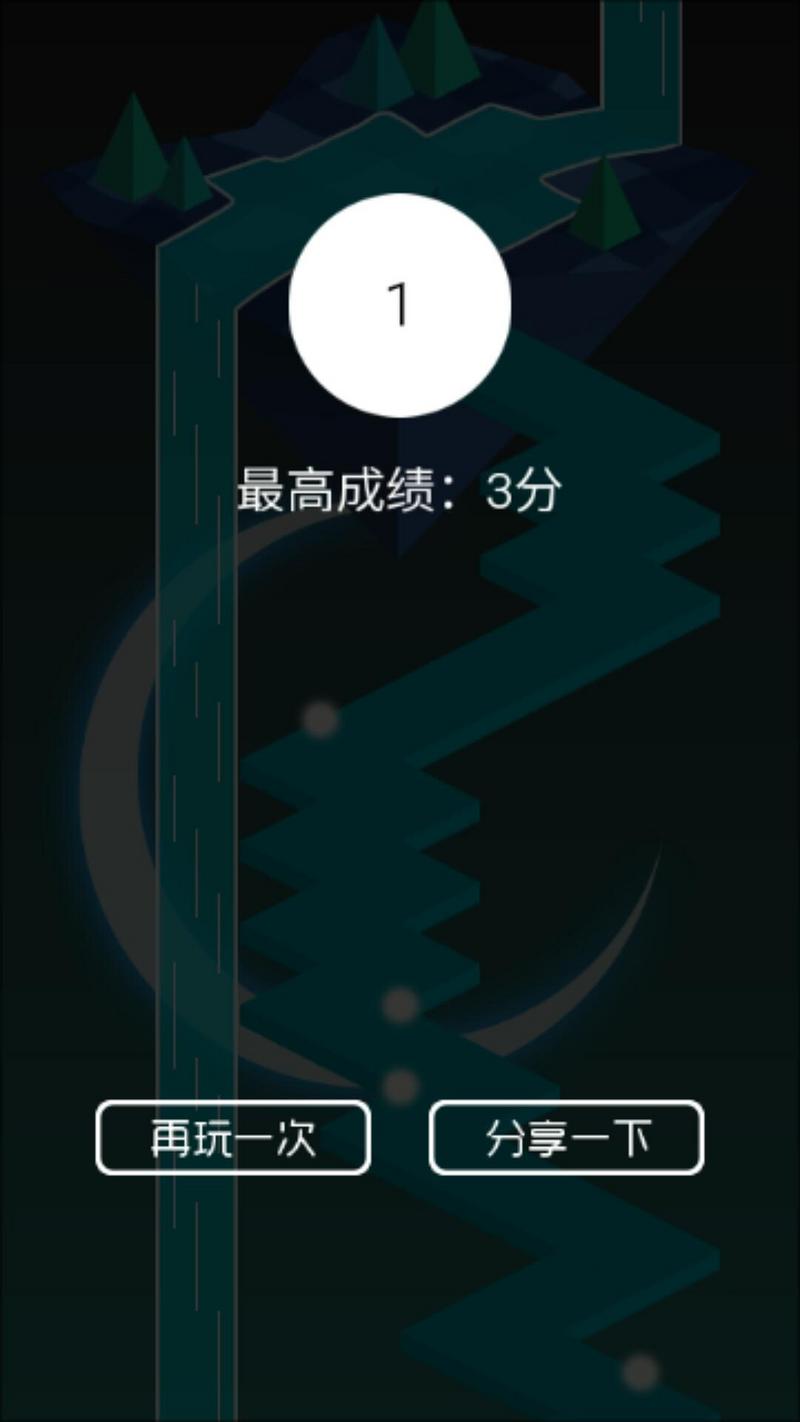
Task: Tap 再玩一次 to play again
Action: coord(233,1137)
